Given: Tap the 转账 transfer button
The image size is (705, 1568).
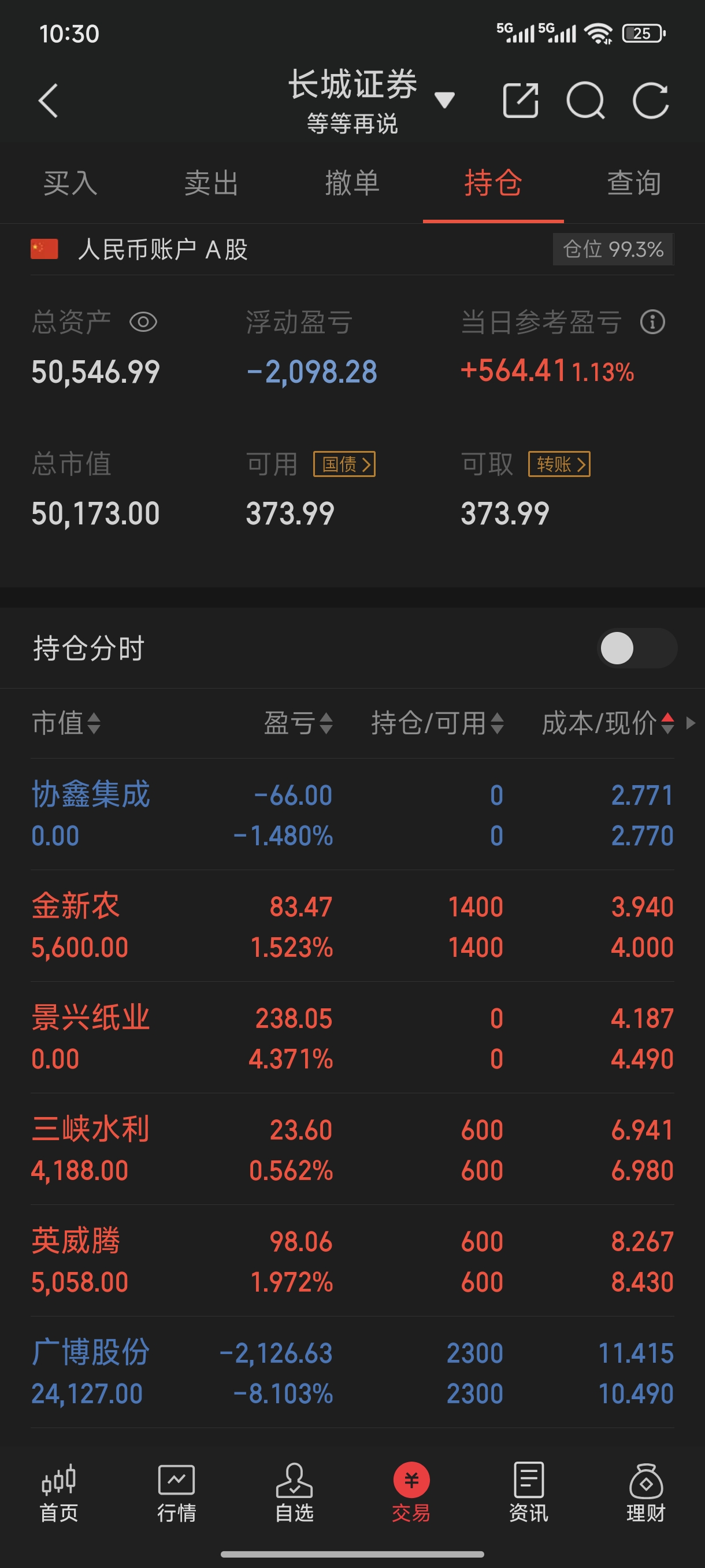Looking at the screenshot, I should point(559,464).
